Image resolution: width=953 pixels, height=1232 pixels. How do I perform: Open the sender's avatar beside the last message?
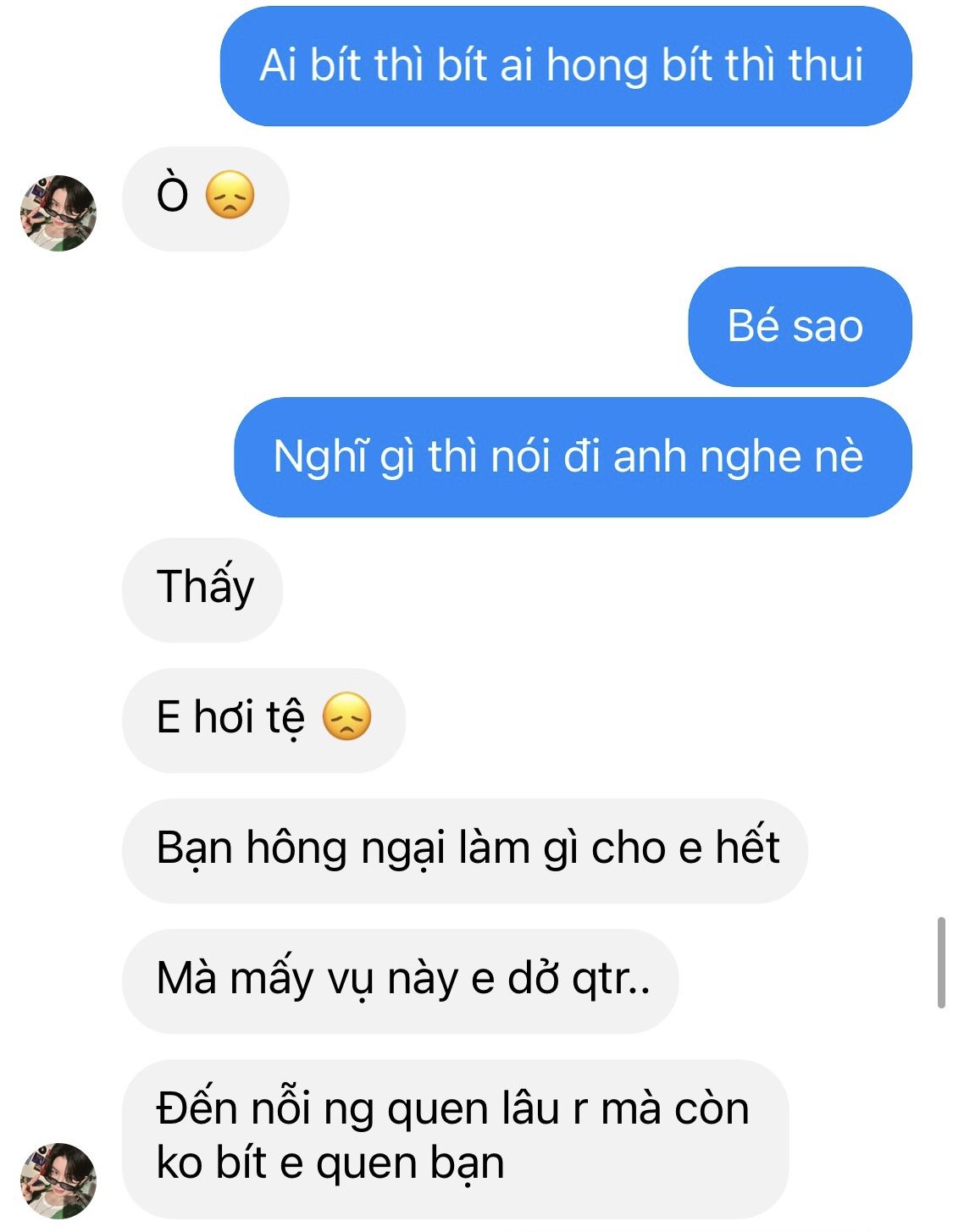point(58,1180)
